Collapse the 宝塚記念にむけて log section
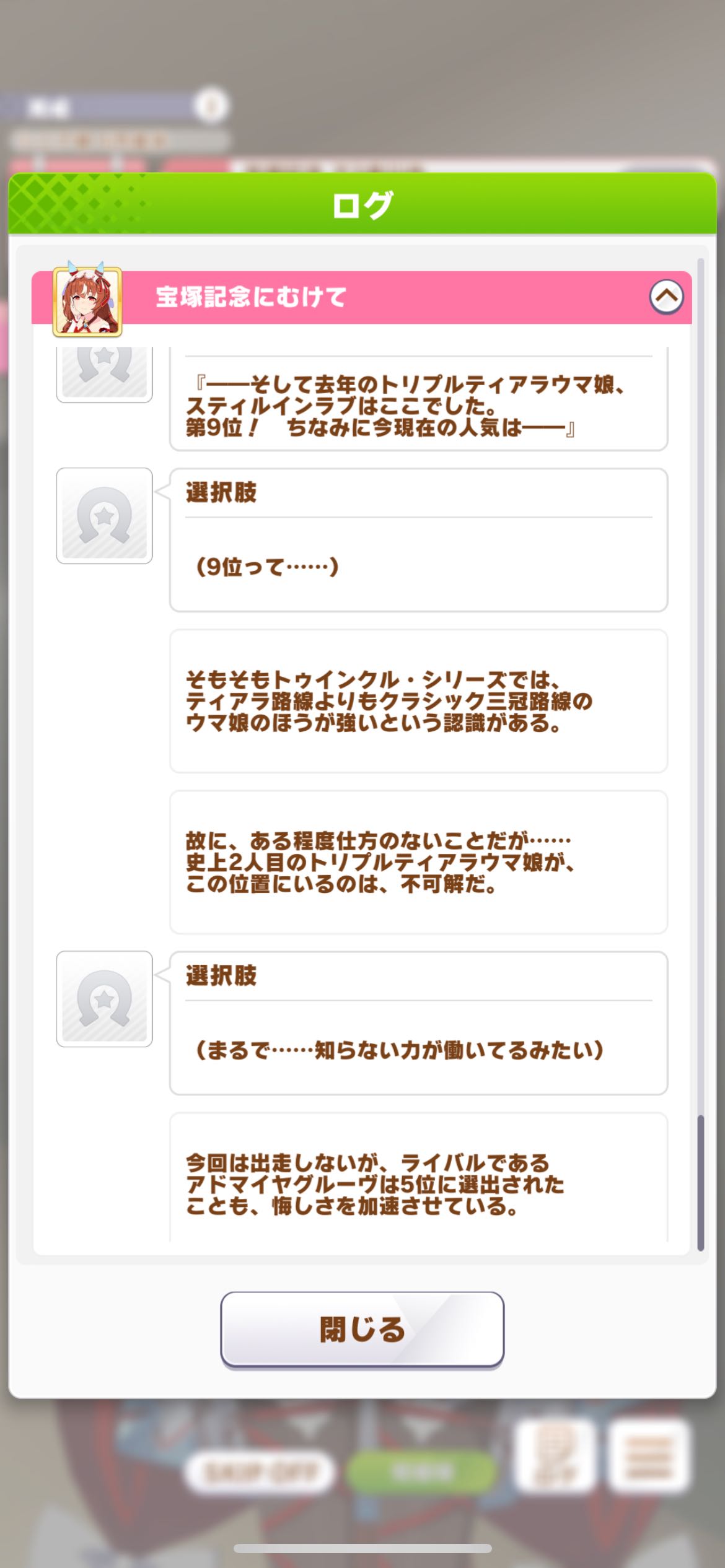Screen dimensions: 725x1568 pos(666,297)
